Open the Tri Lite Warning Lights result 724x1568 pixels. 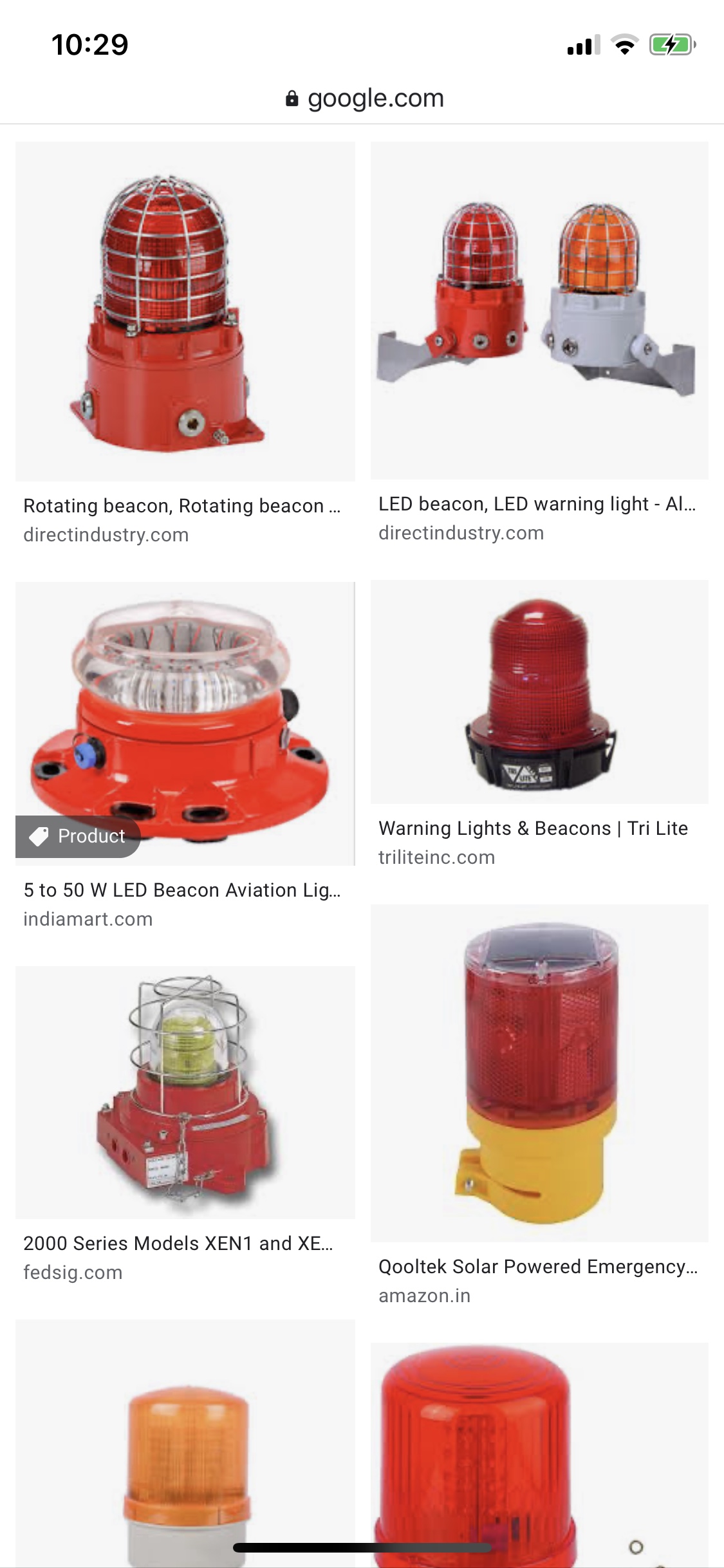pyautogui.click(x=539, y=692)
